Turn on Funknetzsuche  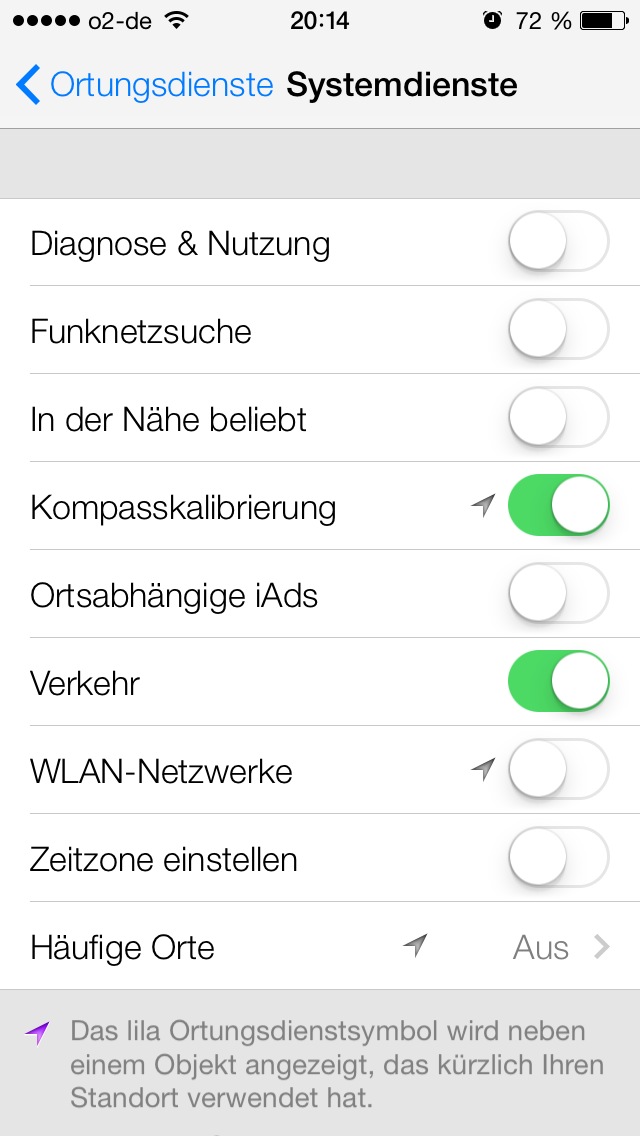click(x=558, y=330)
